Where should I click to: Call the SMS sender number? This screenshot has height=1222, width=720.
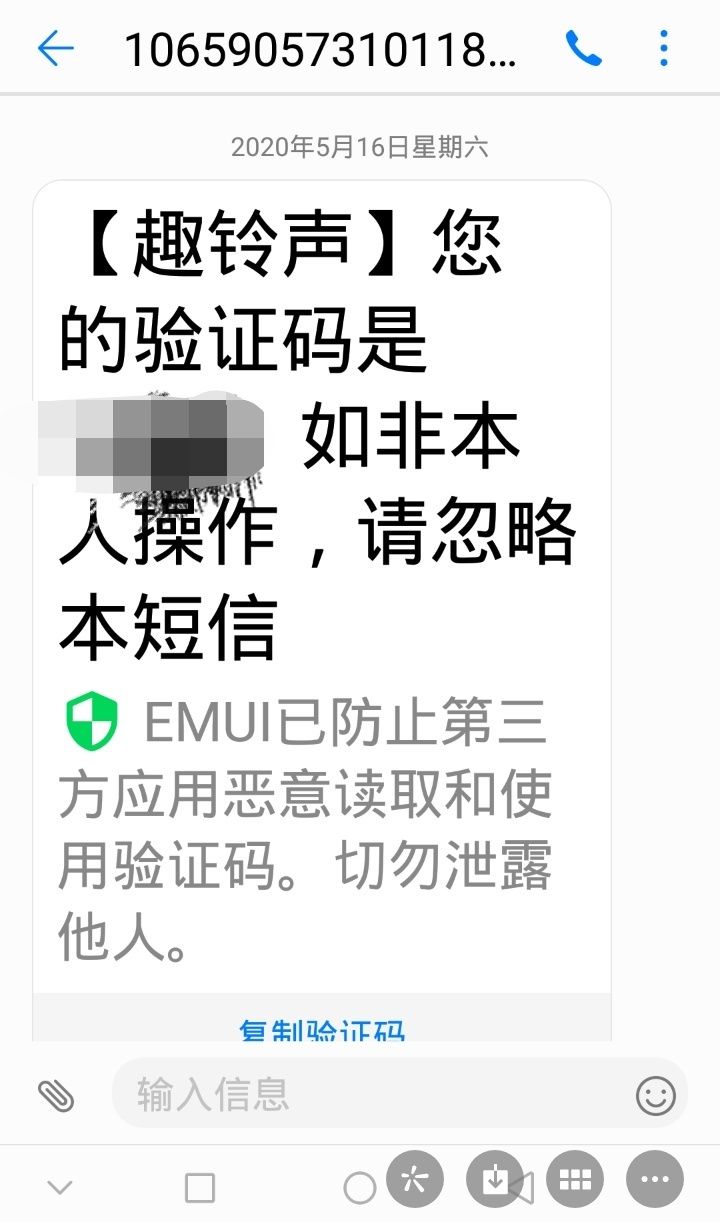tap(583, 47)
